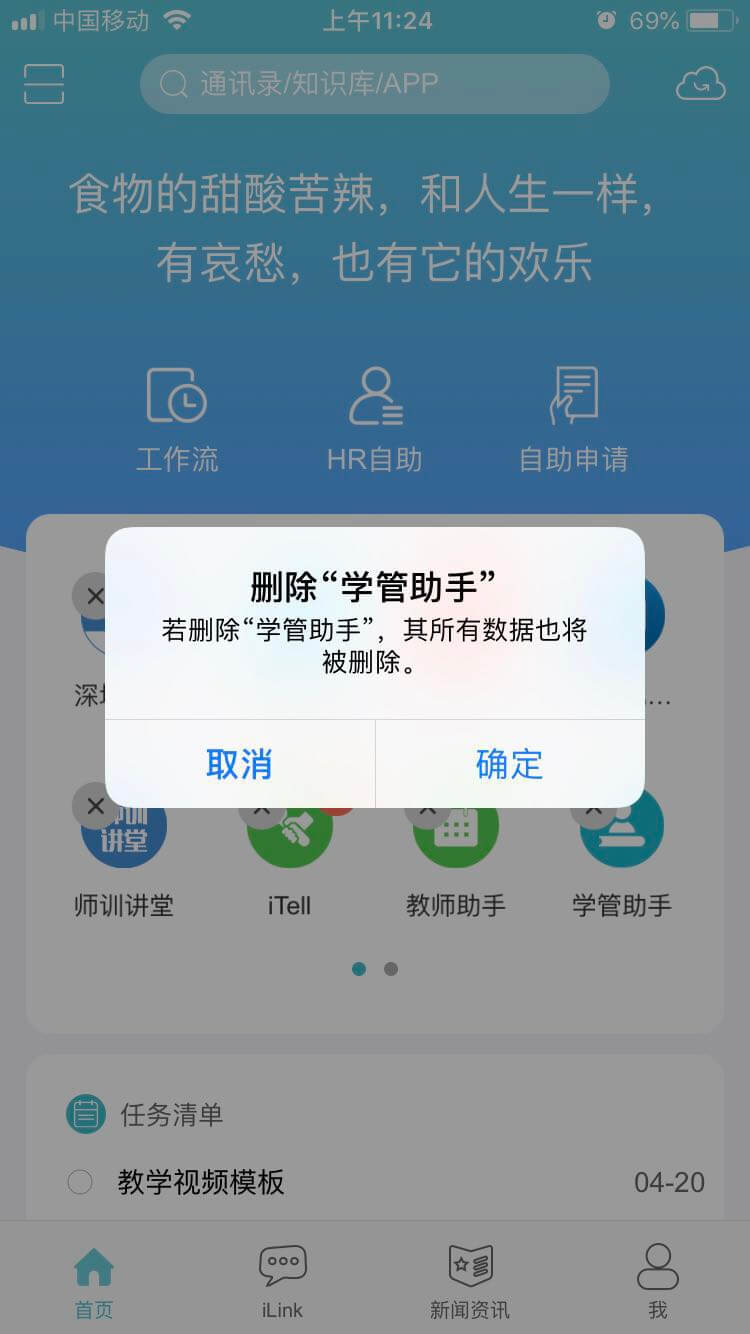
Task: Open 自助申请 shortcut
Action: pyautogui.click(x=574, y=419)
